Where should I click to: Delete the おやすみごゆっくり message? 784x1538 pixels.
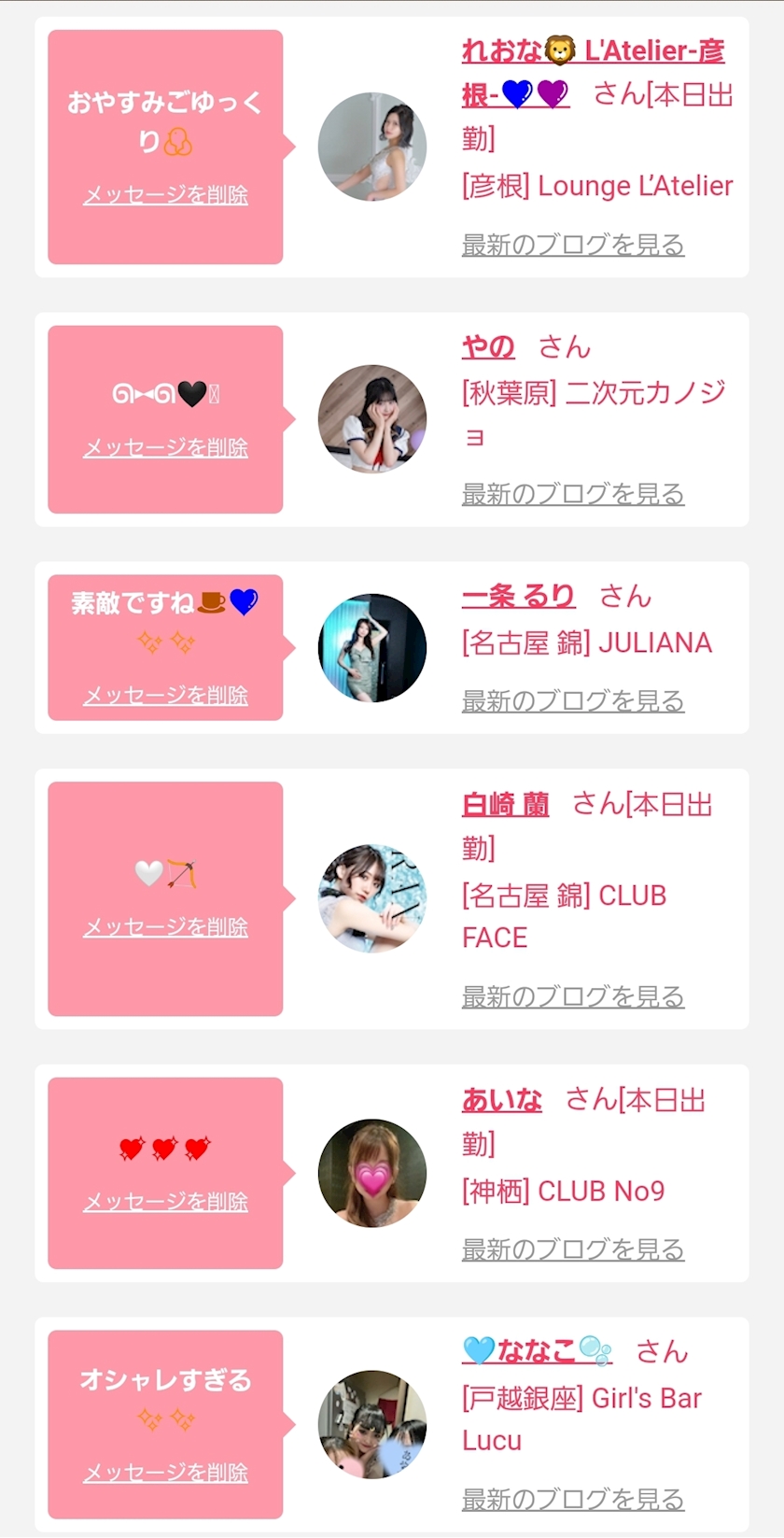[165, 195]
